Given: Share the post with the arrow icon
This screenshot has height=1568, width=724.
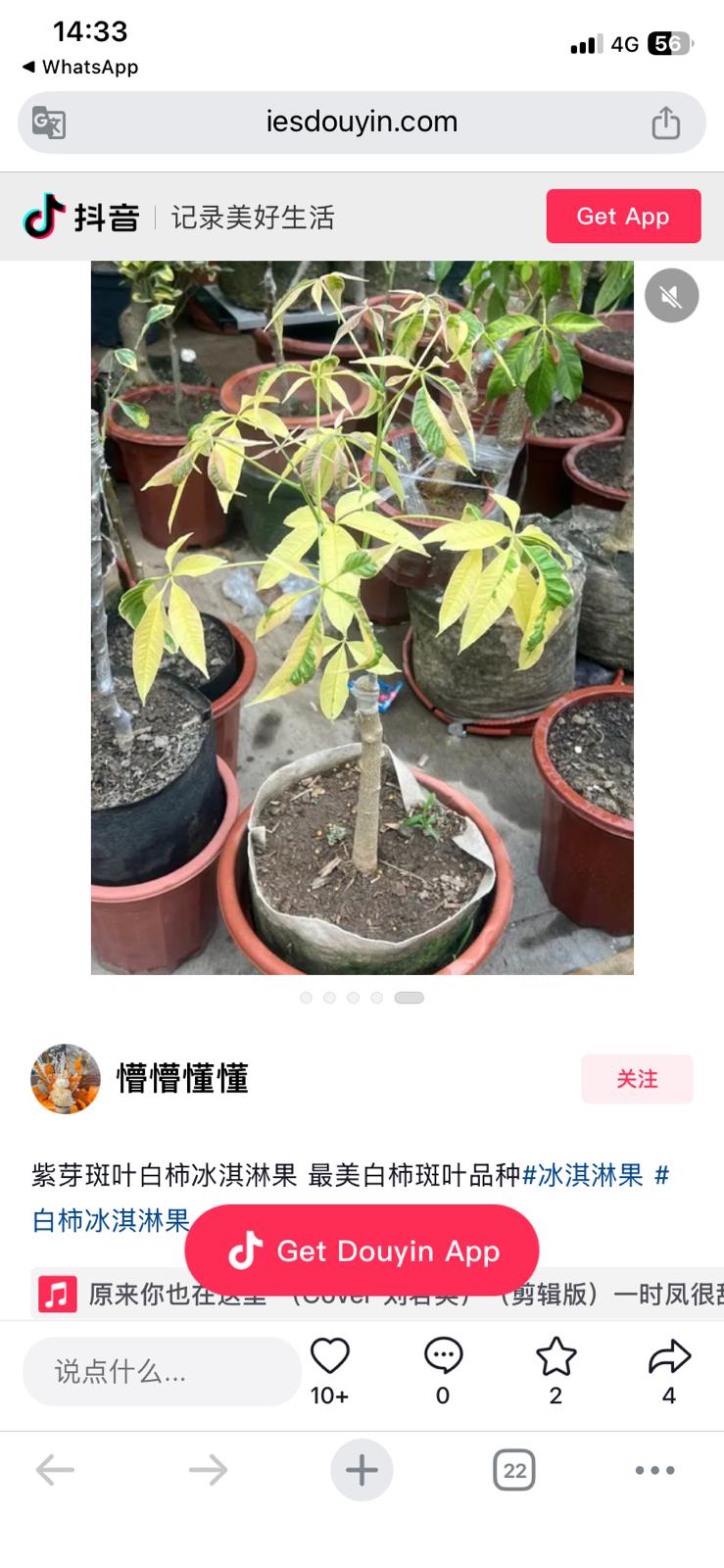Looking at the screenshot, I should pyautogui.click(x=669, y=1357).
